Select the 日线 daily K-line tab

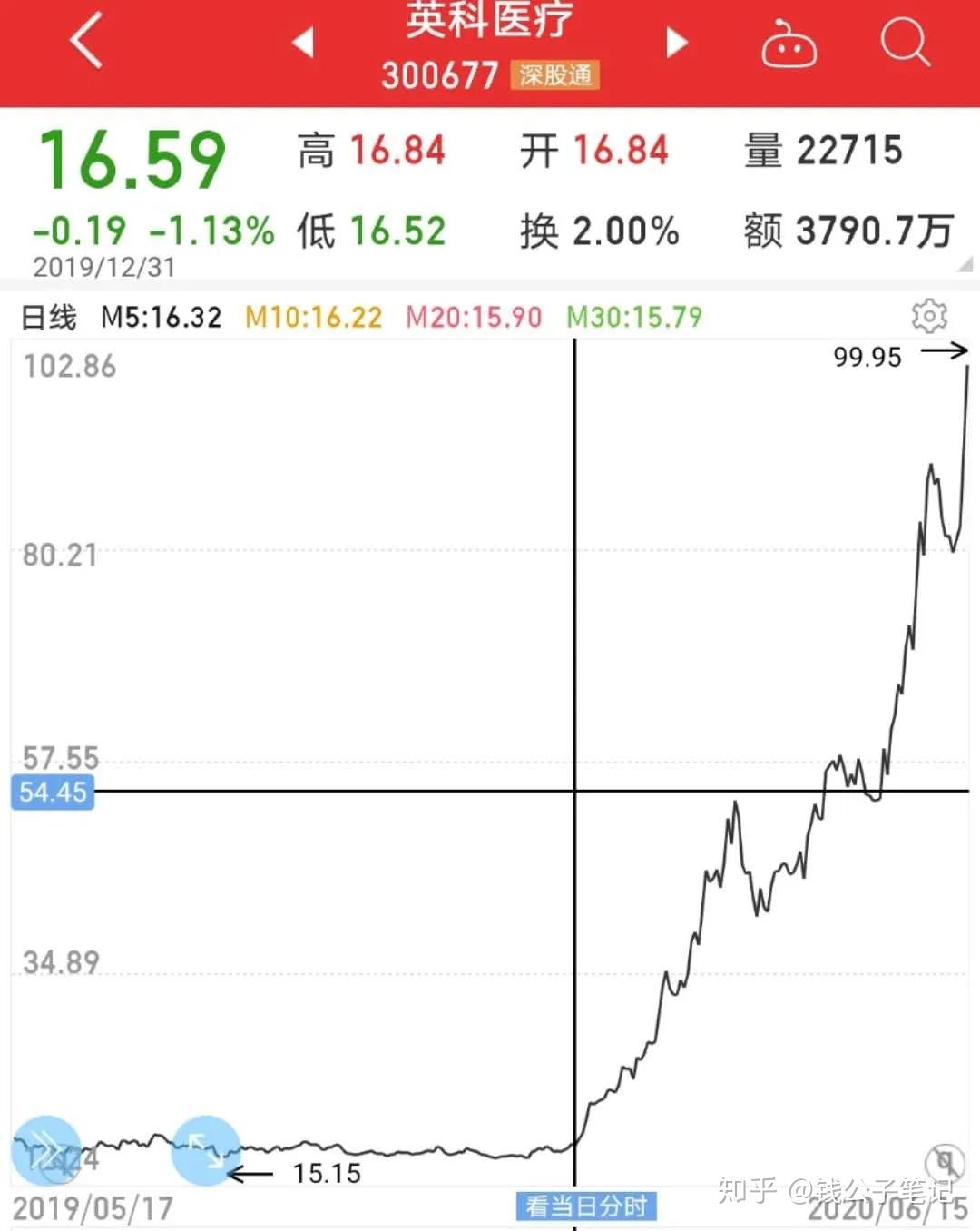coord(49,317)
